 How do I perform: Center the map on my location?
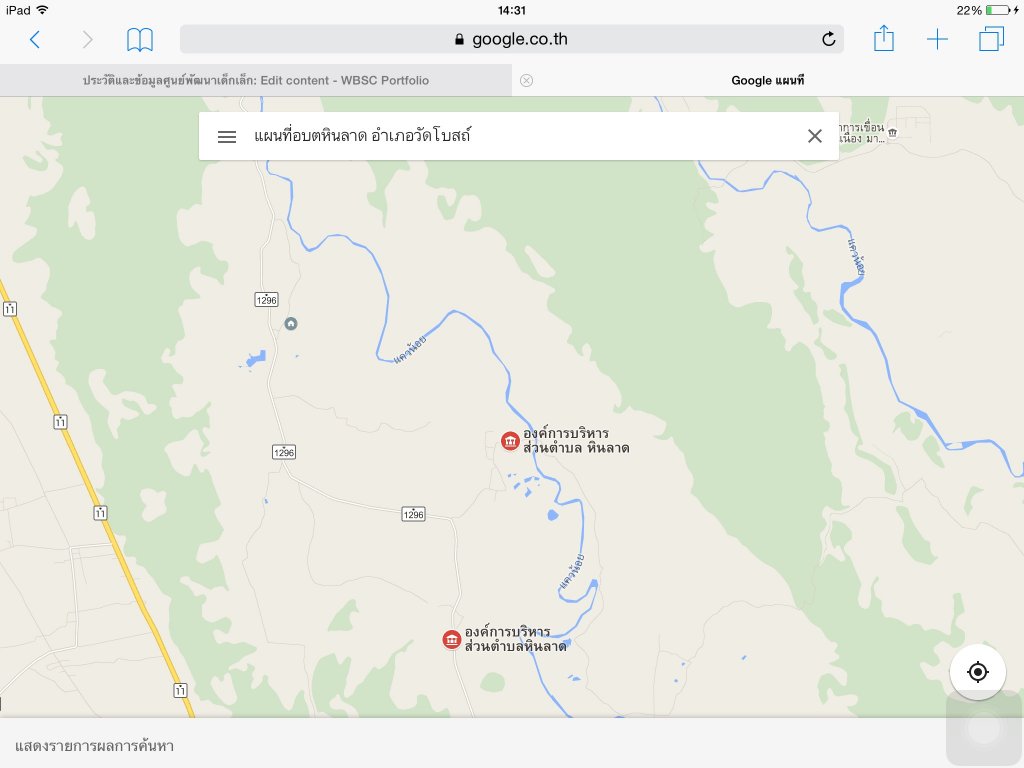978,672
